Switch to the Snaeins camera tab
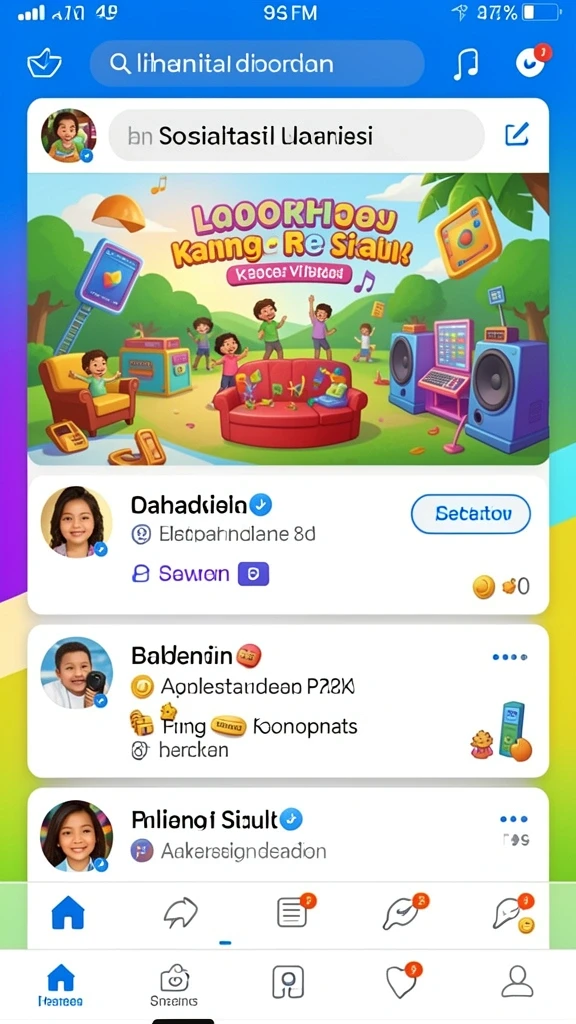This screenshot has height=1024, width=576. (174, 985)
